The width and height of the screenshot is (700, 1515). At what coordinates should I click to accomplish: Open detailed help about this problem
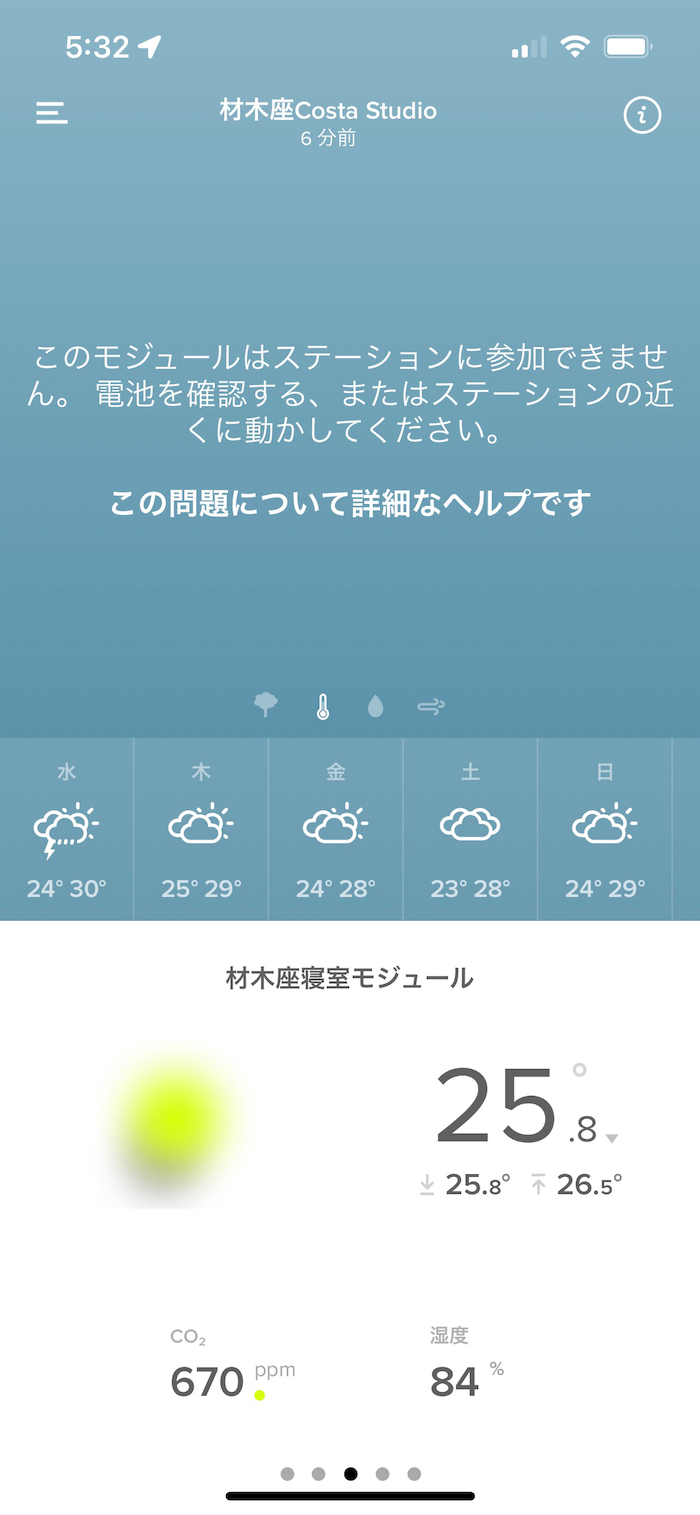pyautogui.click(x=350, y=503)
